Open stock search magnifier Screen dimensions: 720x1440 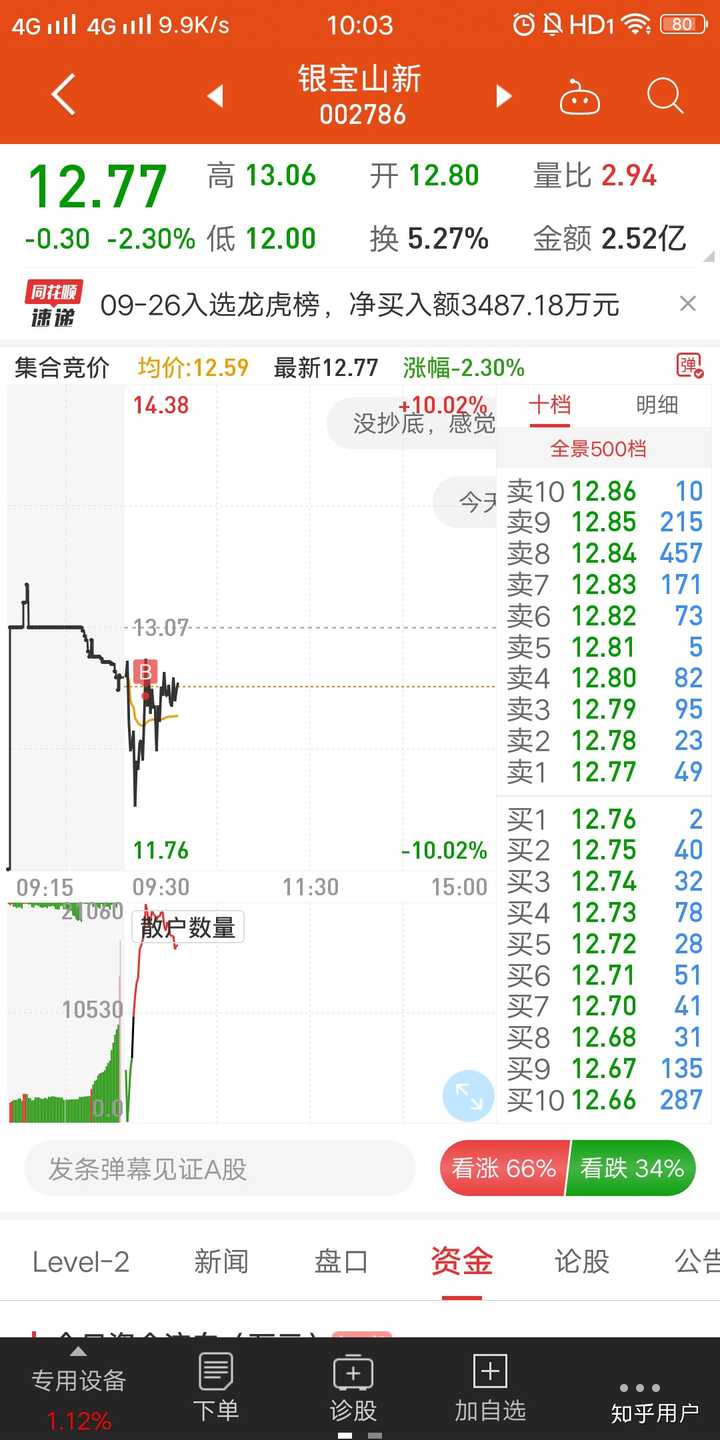coord(665,96)
